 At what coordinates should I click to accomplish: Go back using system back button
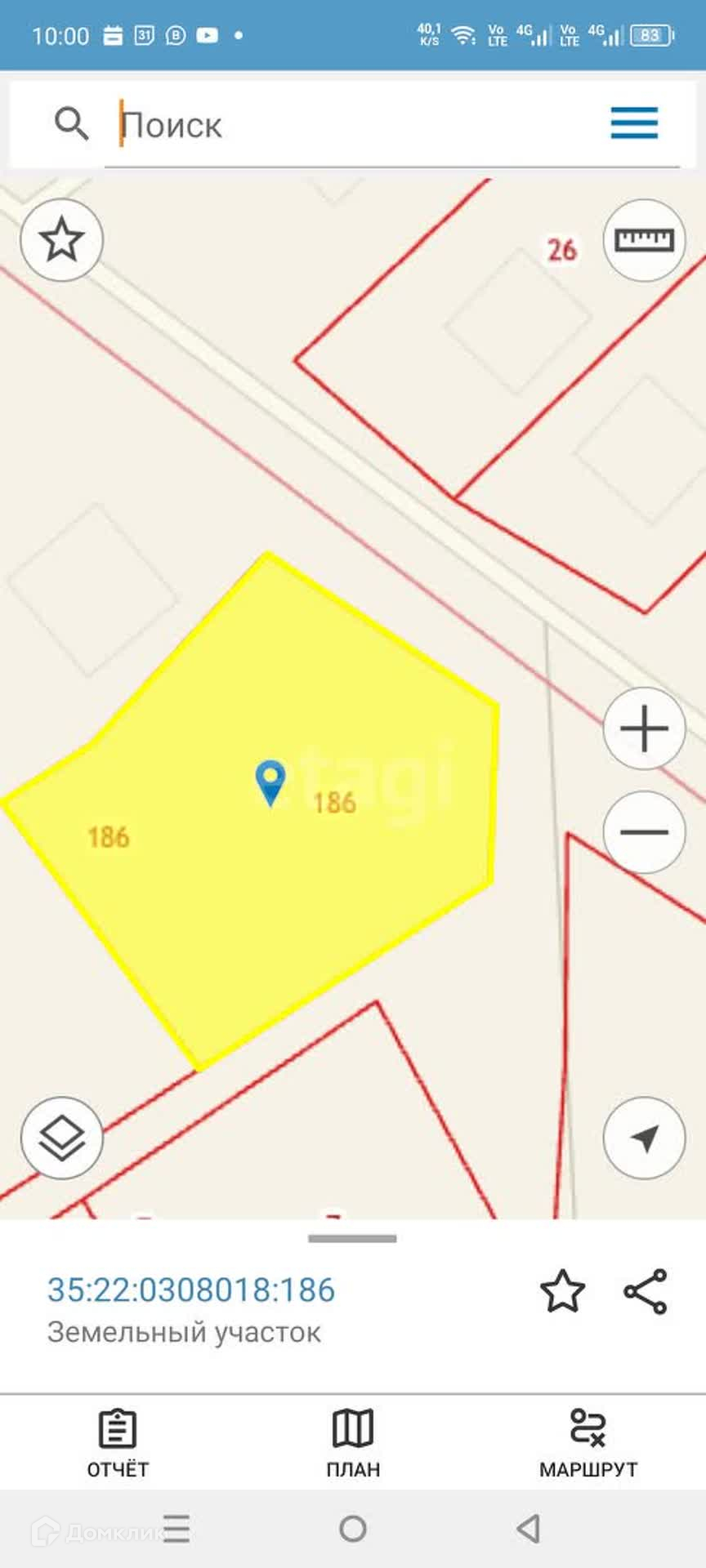coord(529,1528)
